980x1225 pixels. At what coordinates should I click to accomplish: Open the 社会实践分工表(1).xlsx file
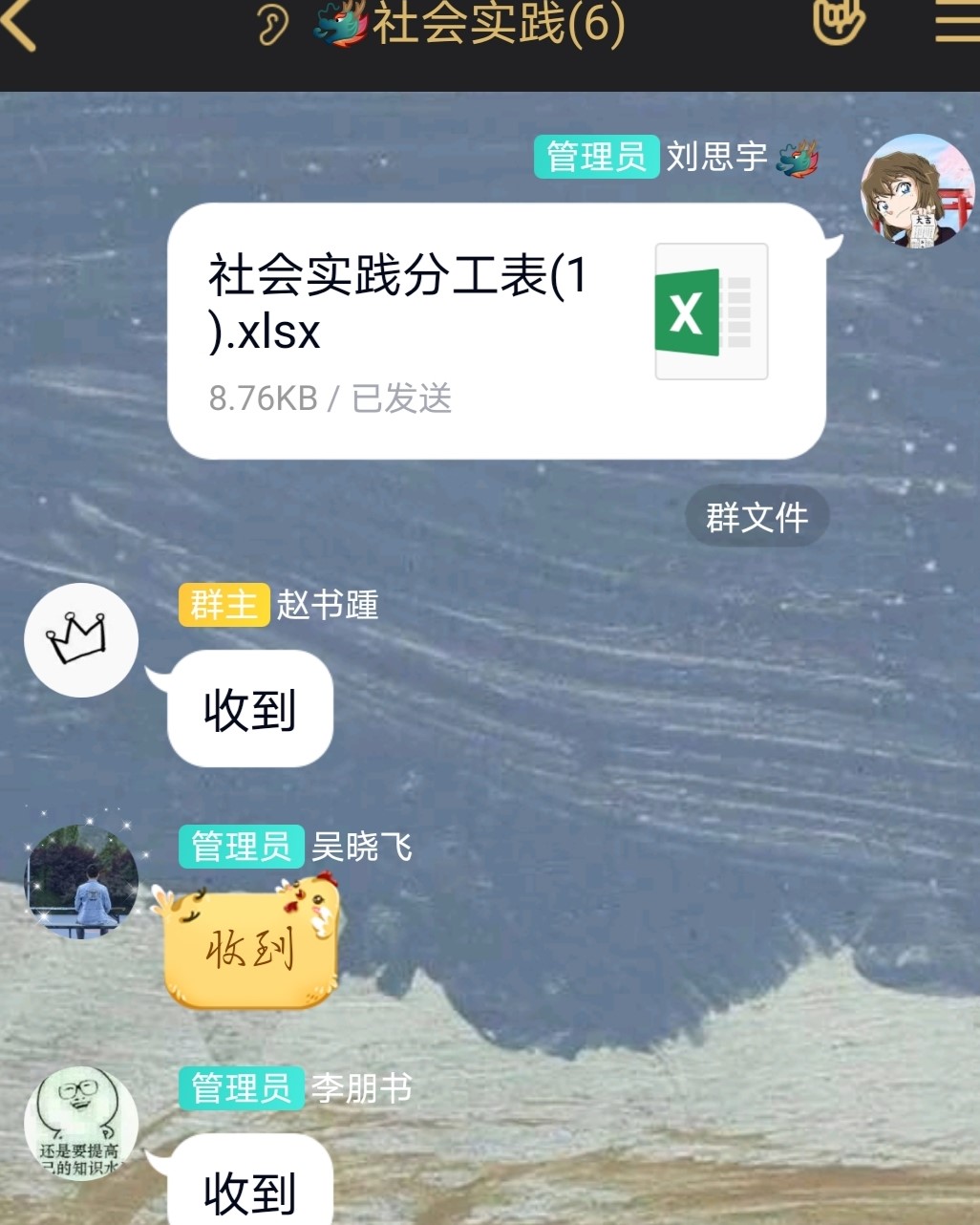(x=496, y=331)
